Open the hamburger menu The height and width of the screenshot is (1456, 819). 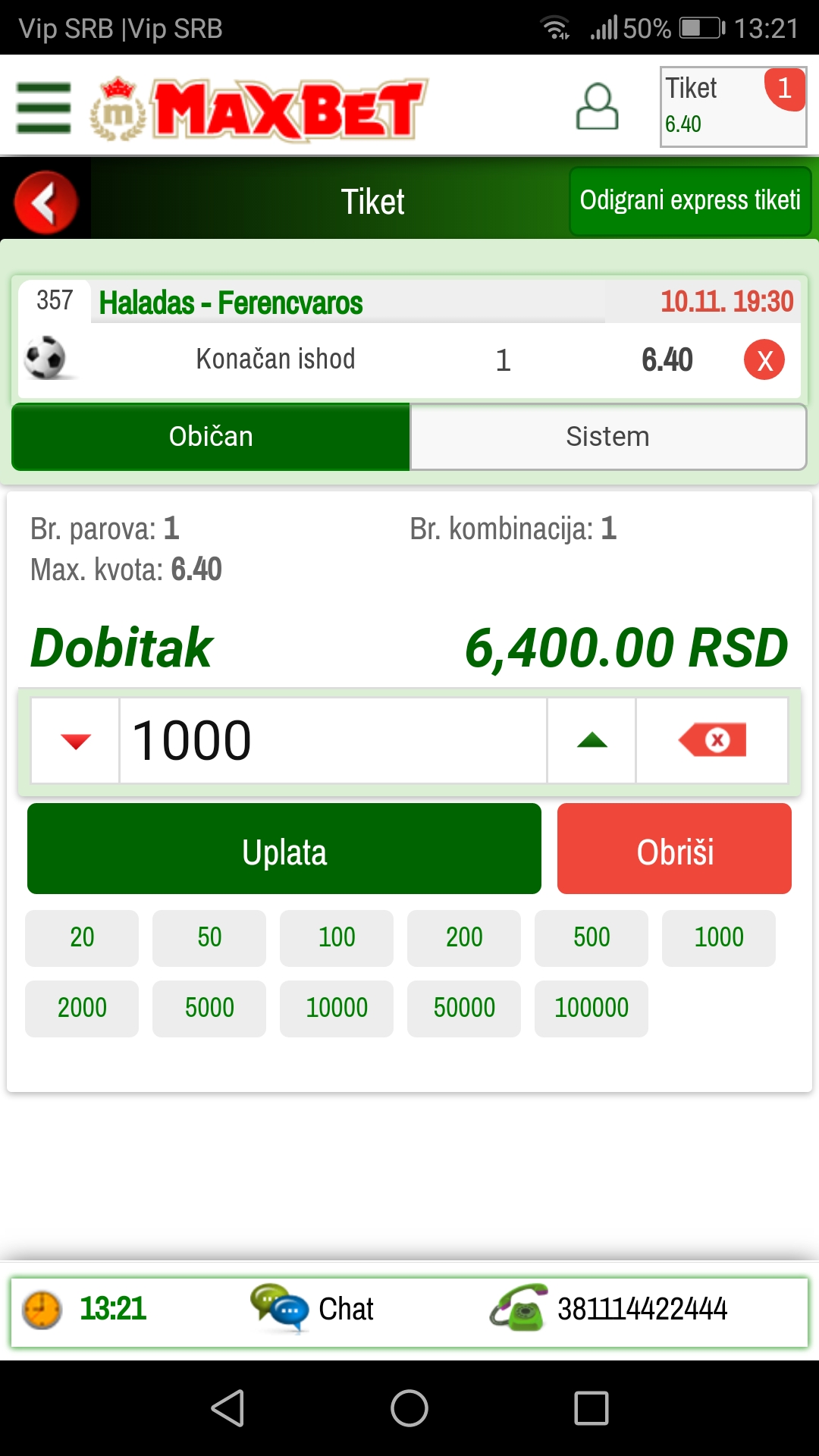[x=44, y=107]
